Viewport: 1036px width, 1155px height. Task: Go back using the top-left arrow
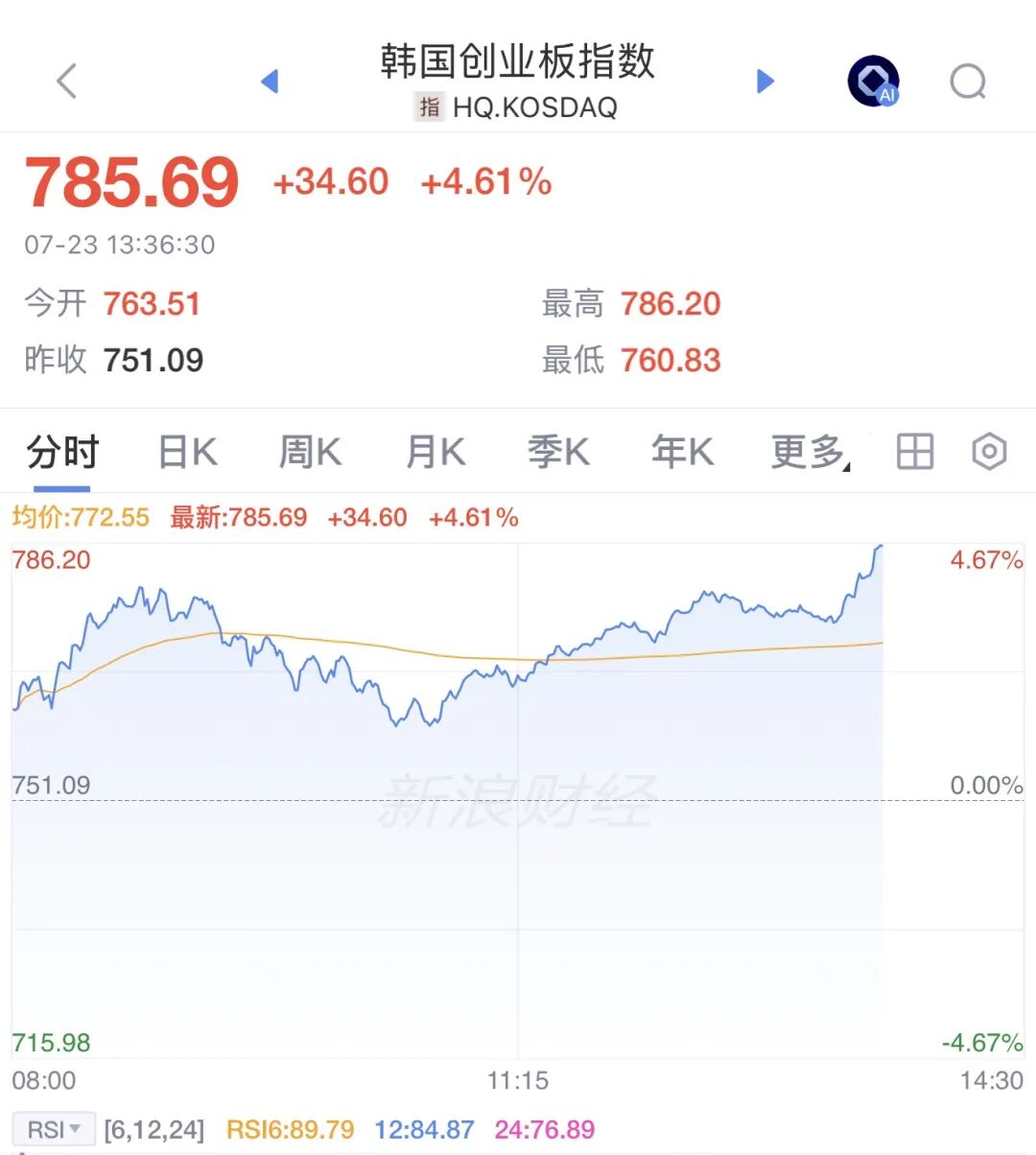(x=66, y=82)
